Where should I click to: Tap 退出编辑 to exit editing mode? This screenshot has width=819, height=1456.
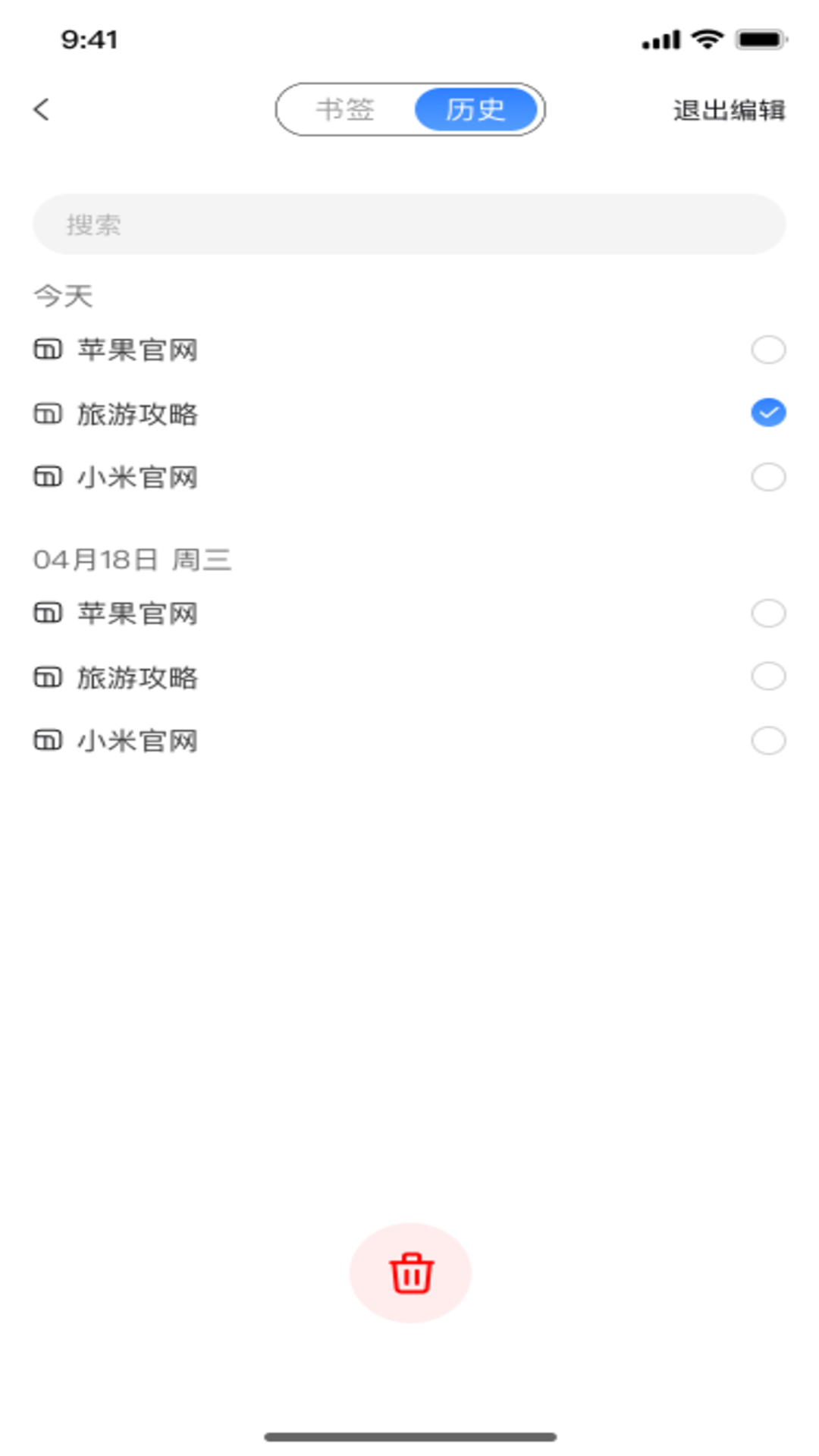729,109
